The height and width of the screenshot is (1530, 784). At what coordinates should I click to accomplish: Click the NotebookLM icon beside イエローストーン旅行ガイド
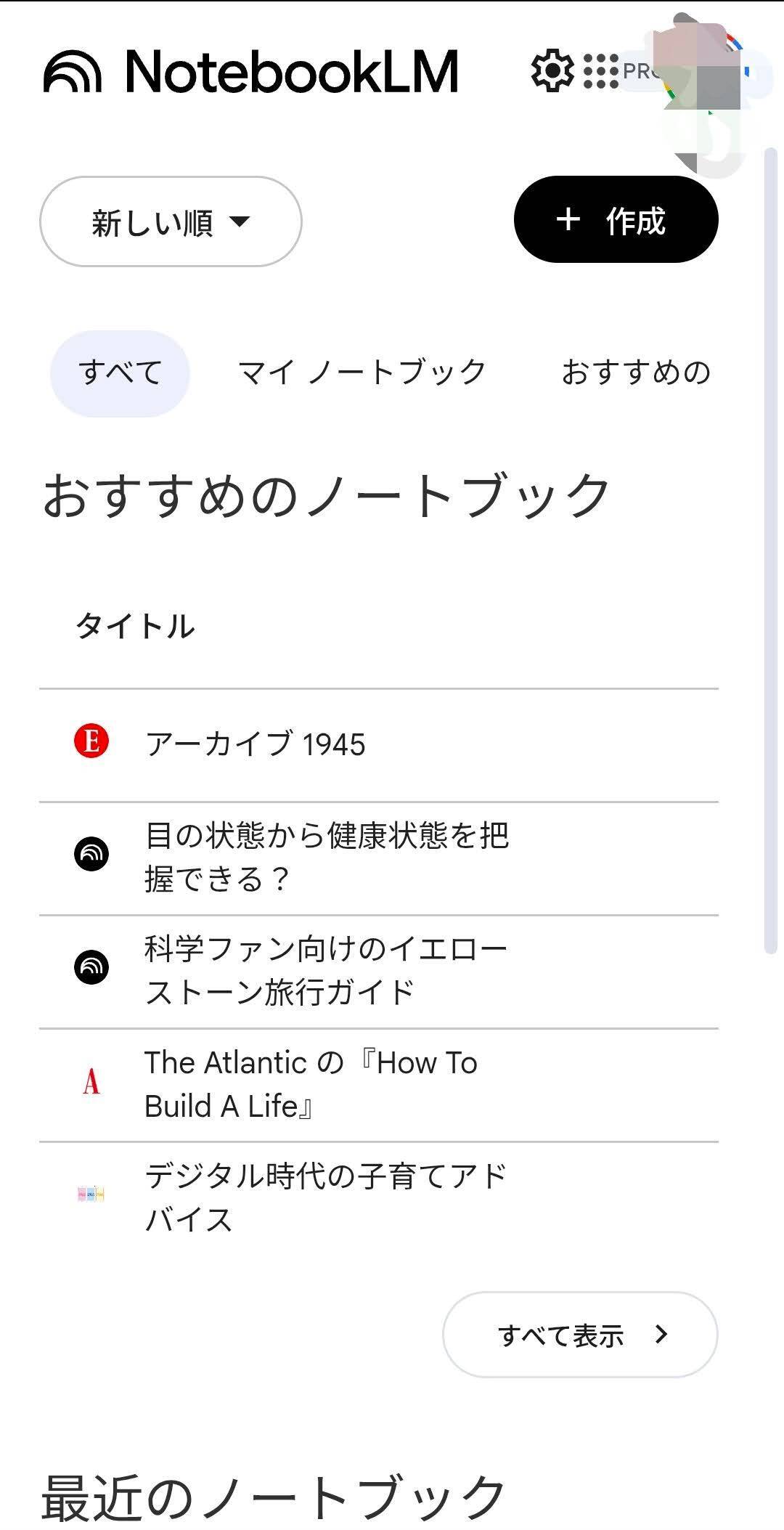89,968
